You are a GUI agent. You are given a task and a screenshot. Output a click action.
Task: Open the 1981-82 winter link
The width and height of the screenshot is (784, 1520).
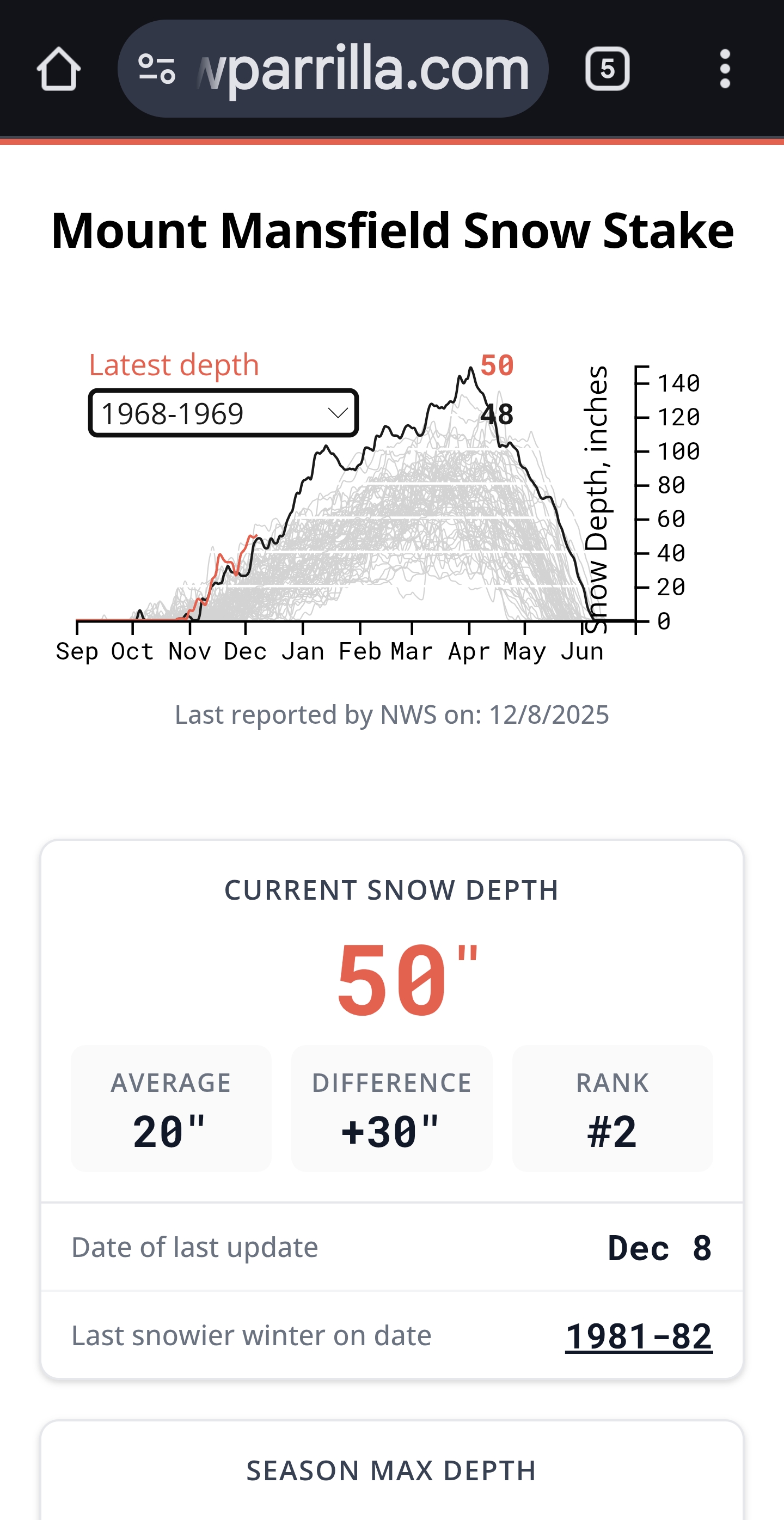point(638,1336)
